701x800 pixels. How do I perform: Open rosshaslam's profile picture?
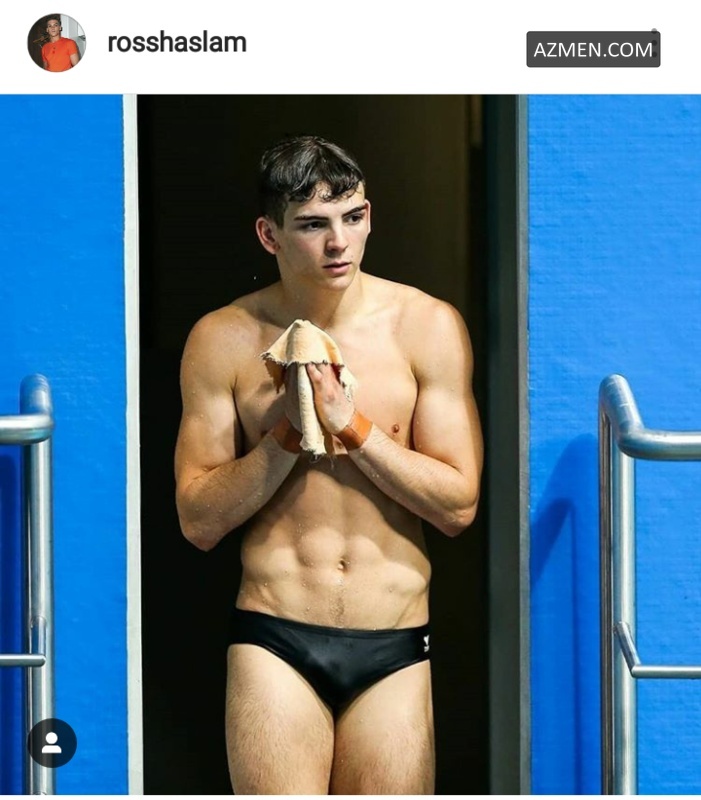(56, 43)
